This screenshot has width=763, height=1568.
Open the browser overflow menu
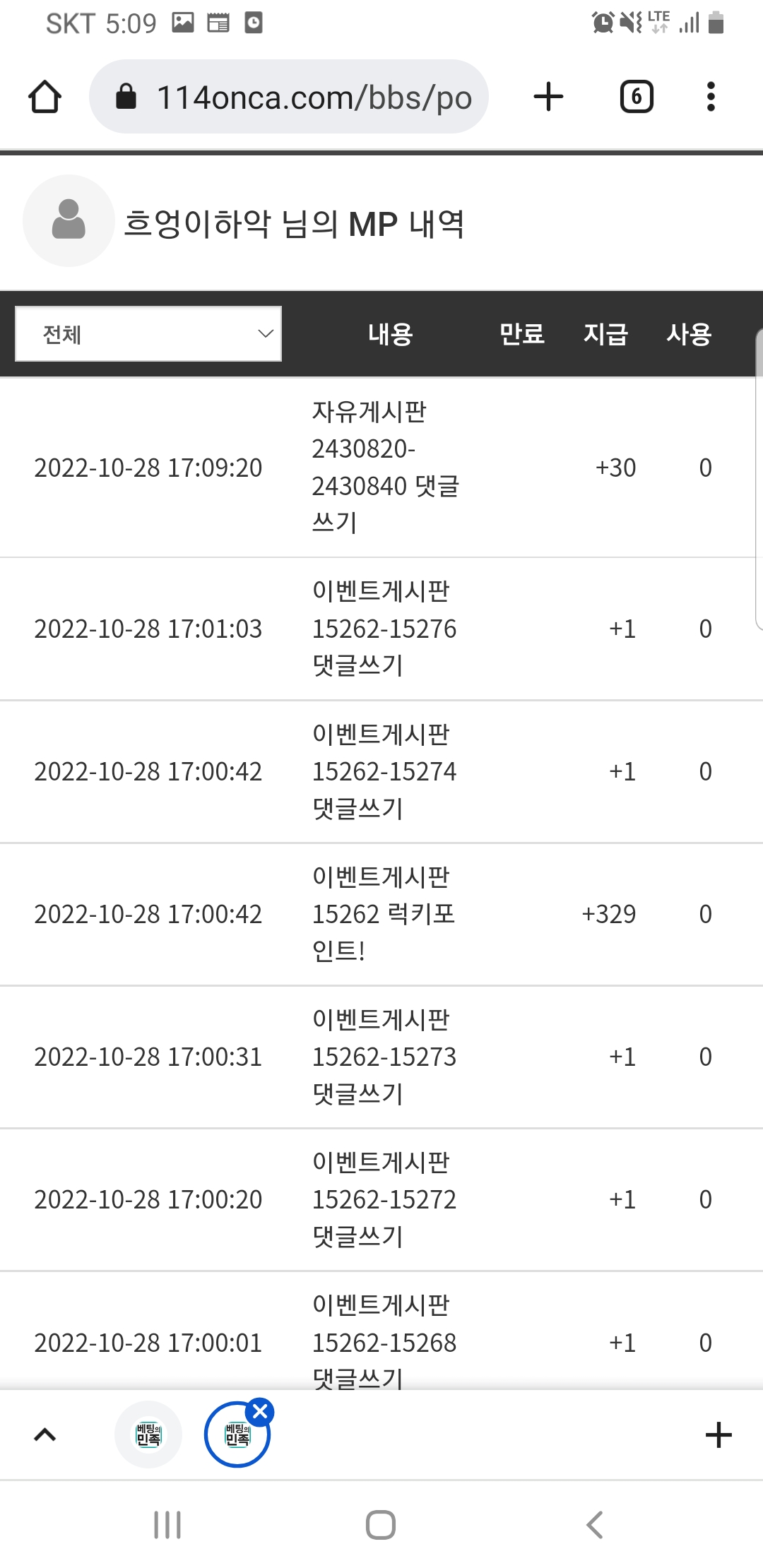click(711, 97)
